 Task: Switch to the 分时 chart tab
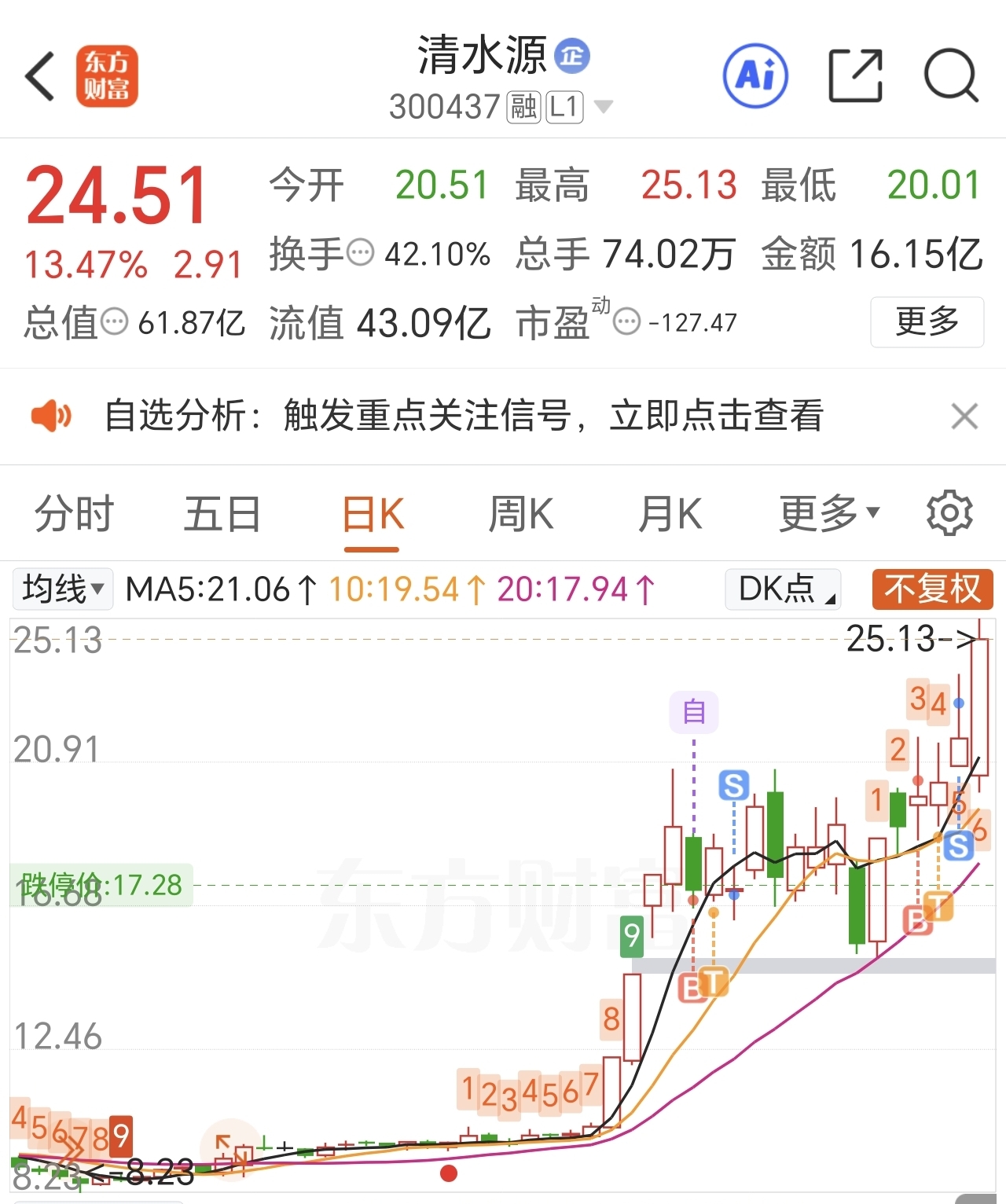coord(75,514)
